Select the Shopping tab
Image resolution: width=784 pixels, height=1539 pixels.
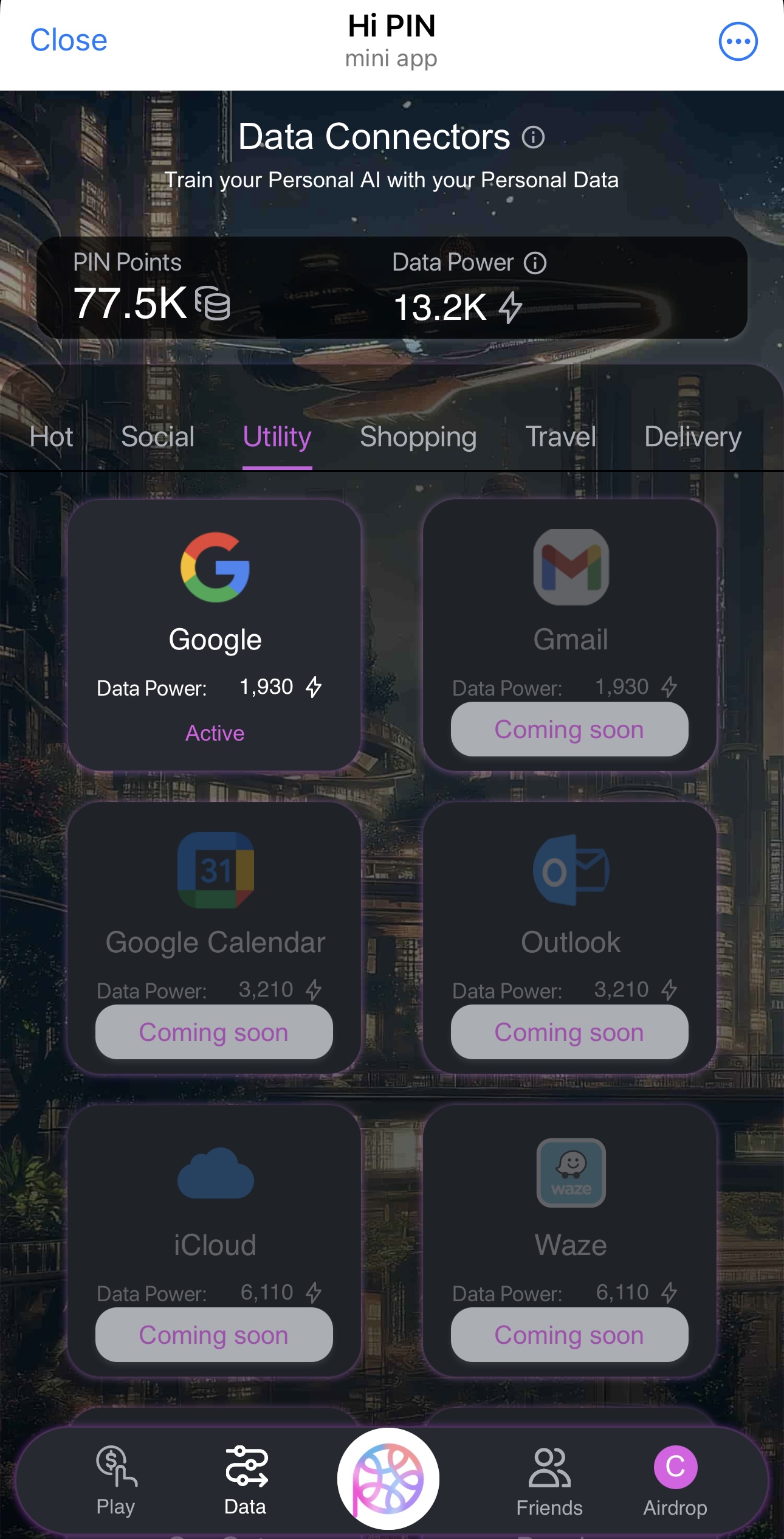(418, 437)
